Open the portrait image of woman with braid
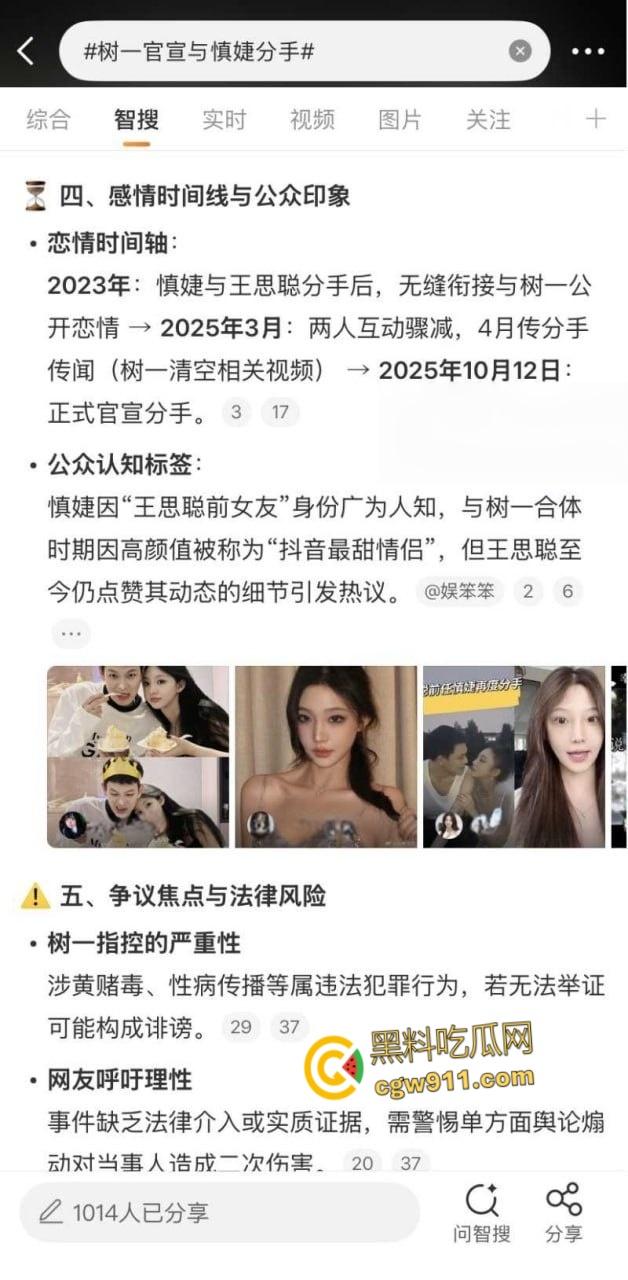Image resolution: width=628 pixels, height=1280 pixels. click(325, 756)
